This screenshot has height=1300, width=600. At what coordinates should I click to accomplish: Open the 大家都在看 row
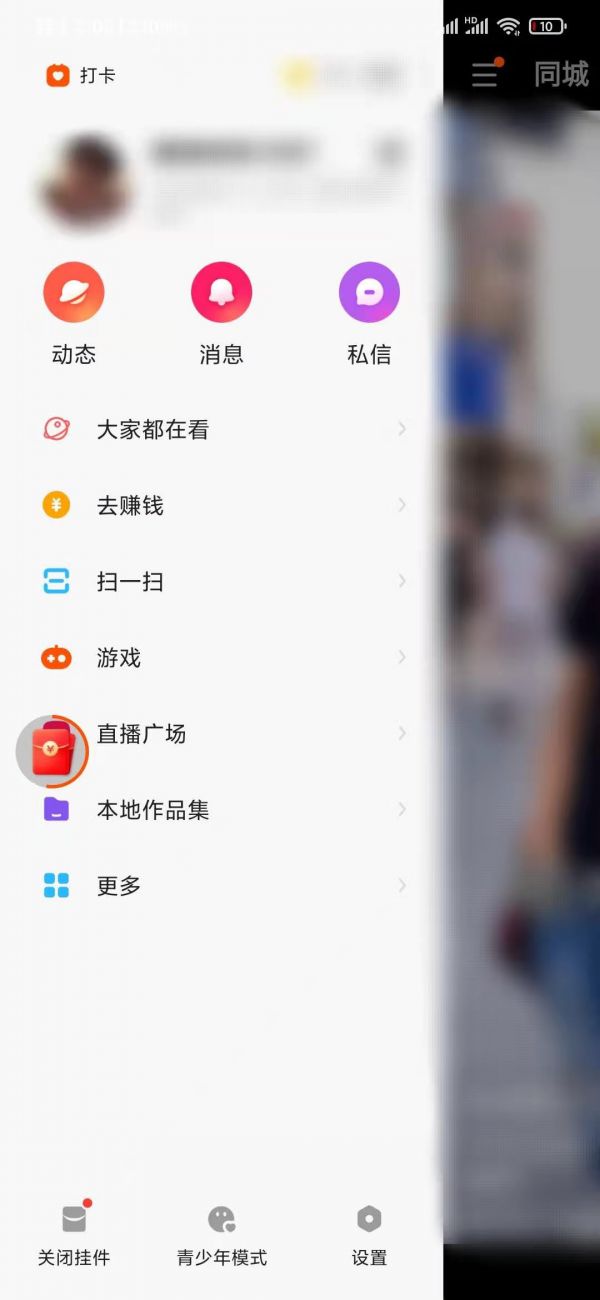coord(221,430)
